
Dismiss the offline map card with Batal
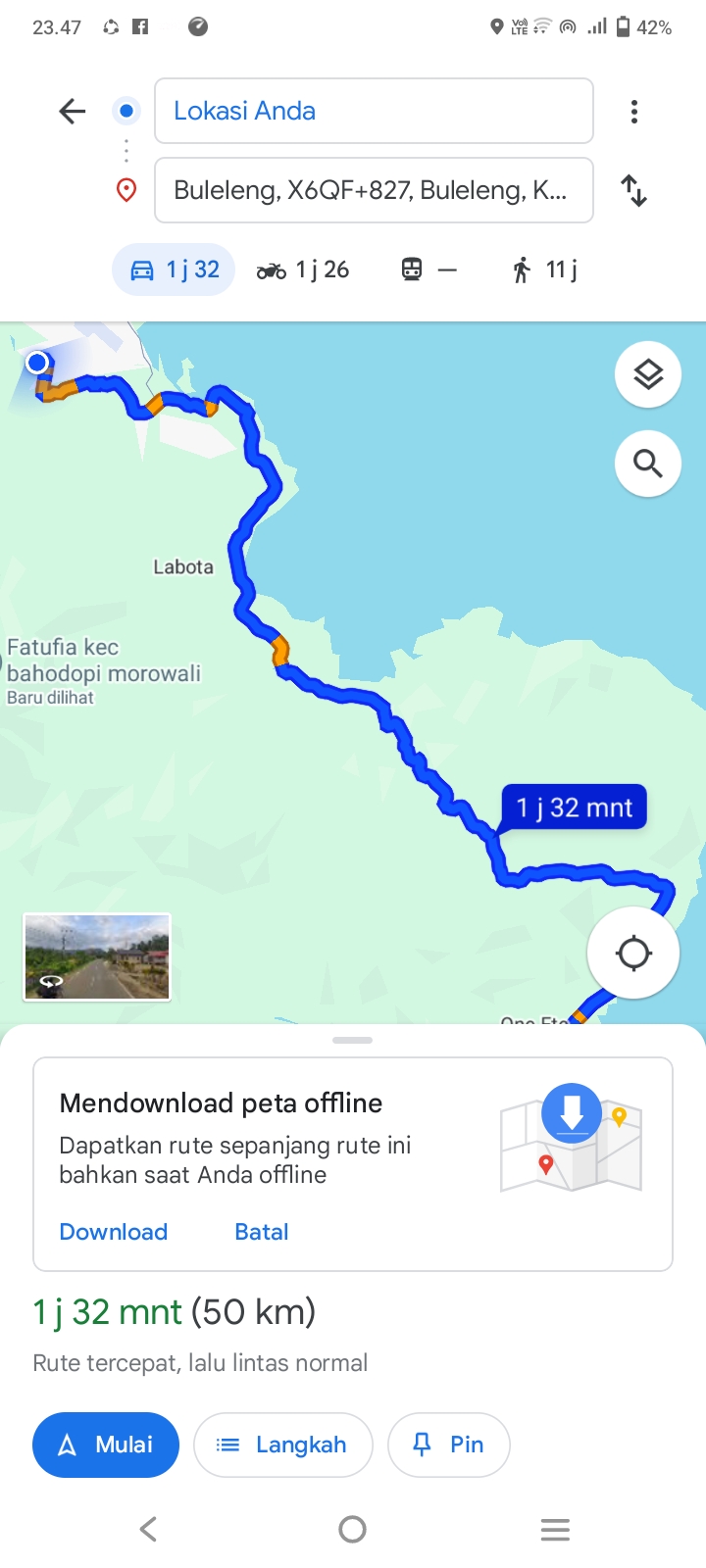[x=262, y=1232]
